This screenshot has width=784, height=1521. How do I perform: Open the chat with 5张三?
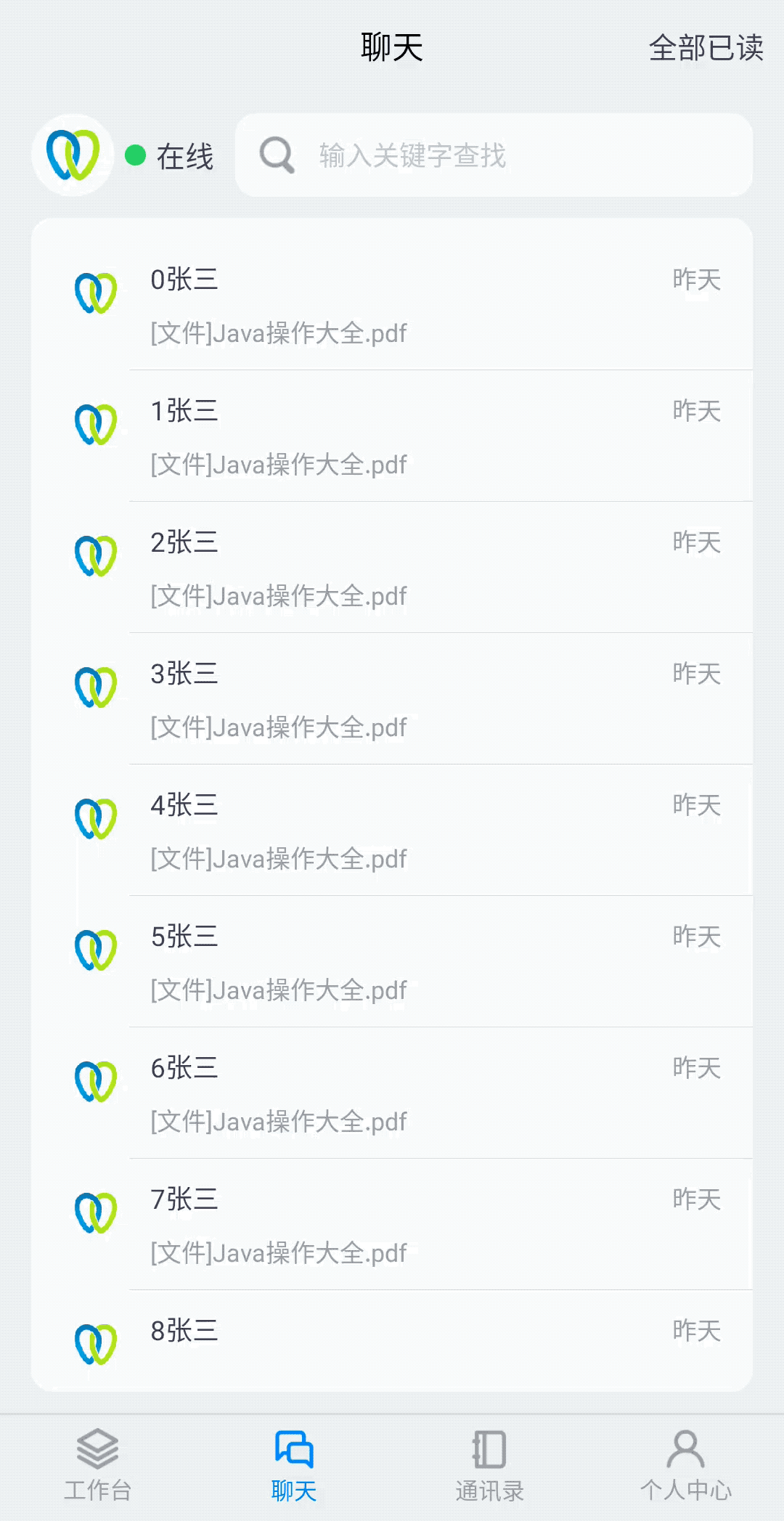[x=392, y=962]
